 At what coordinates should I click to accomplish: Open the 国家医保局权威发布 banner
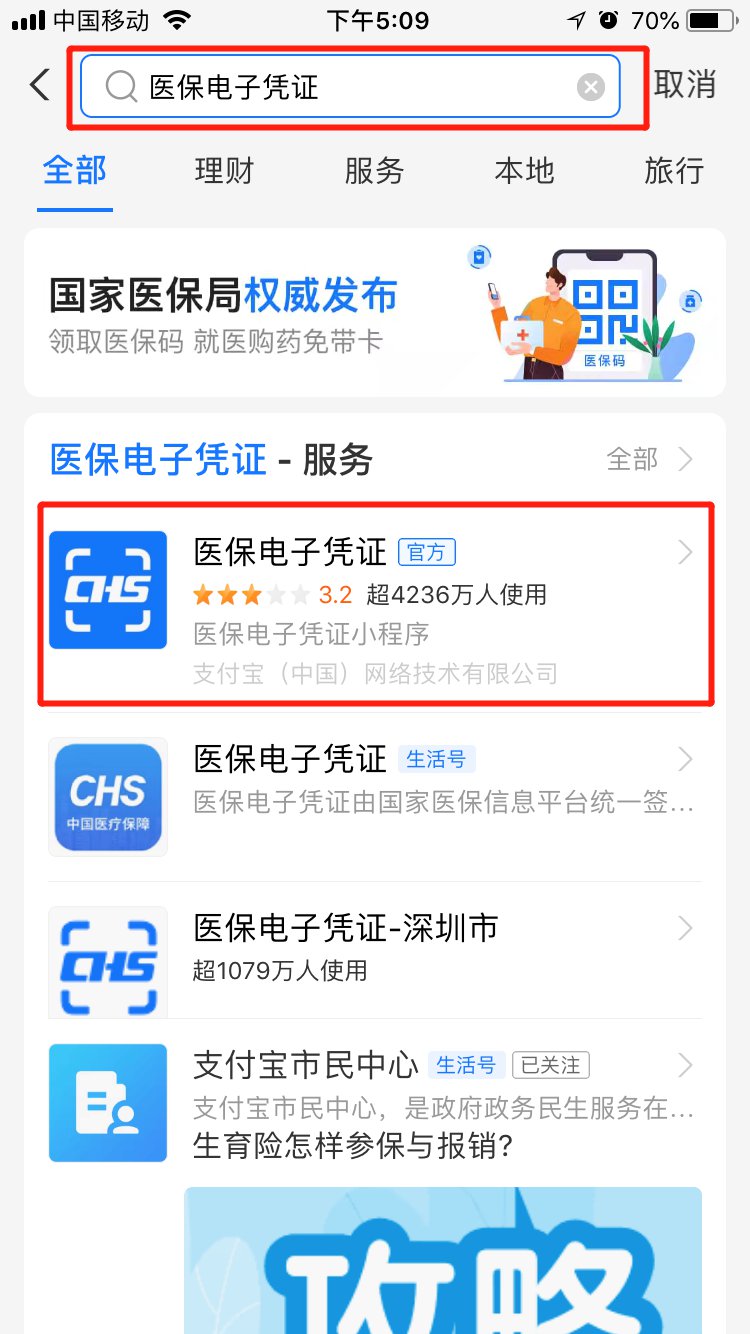coord(375,311)
